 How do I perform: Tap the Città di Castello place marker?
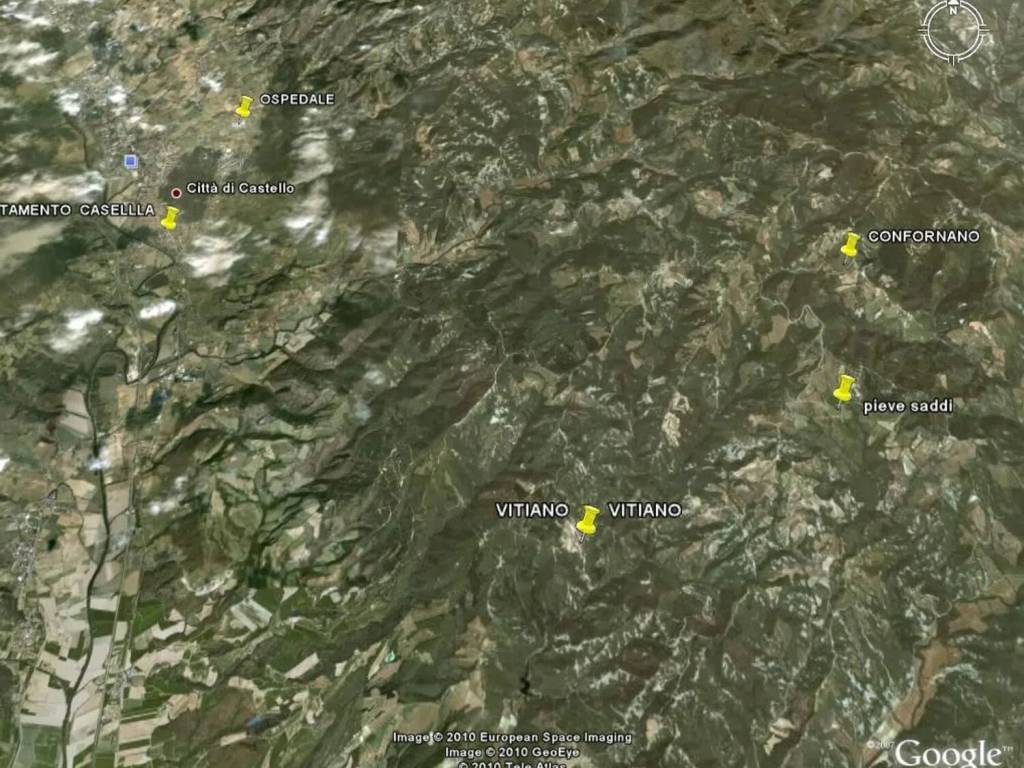pyautogui.click(x=177, y=192)
